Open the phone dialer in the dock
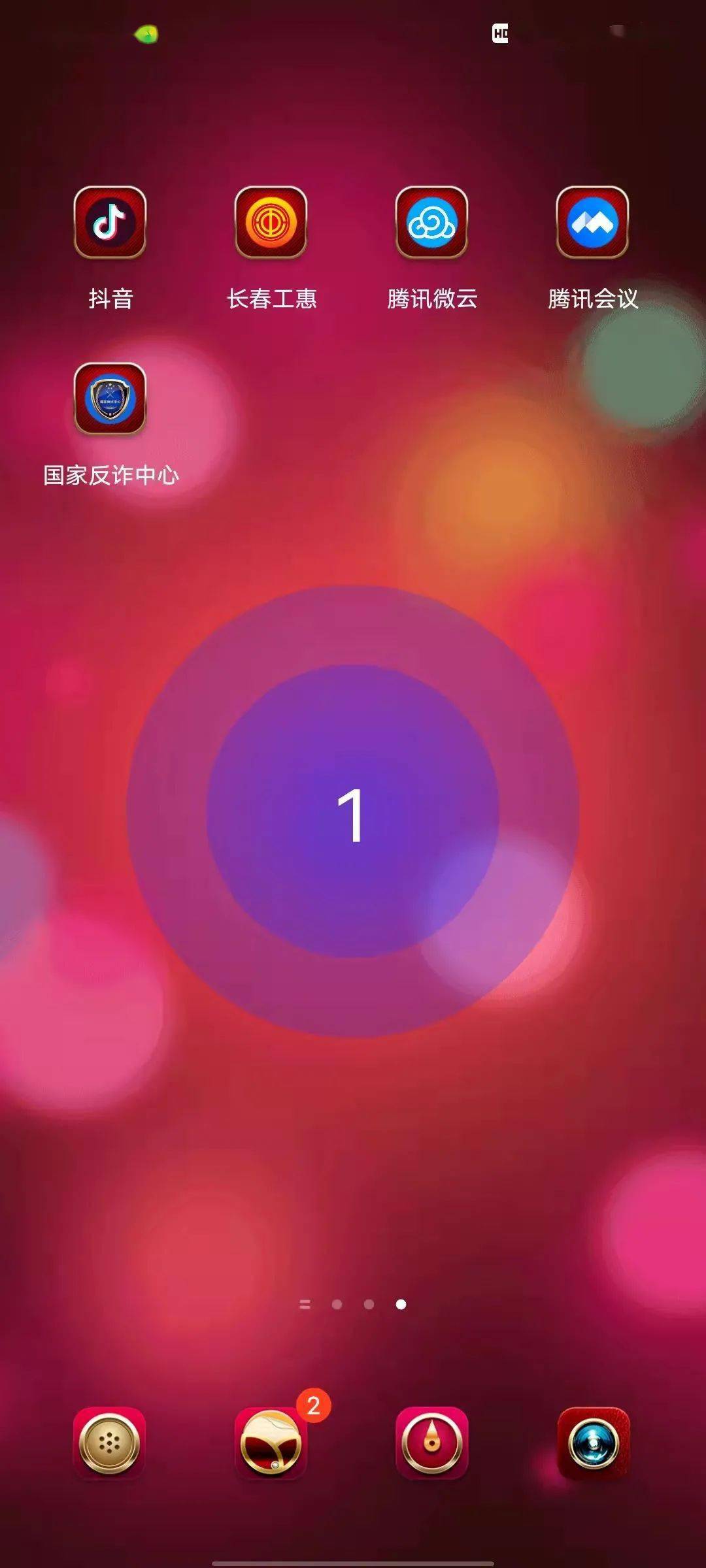This screenshot has width=706, height=1568. 109,1443
